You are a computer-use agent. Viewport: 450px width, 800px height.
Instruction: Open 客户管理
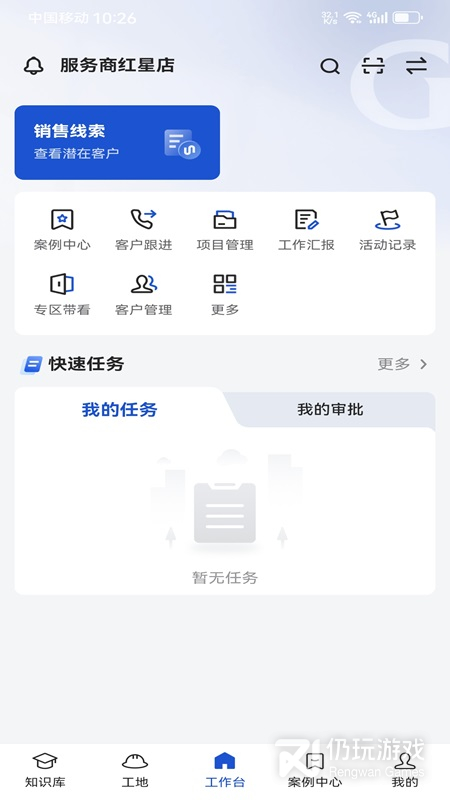coord(143,294)
